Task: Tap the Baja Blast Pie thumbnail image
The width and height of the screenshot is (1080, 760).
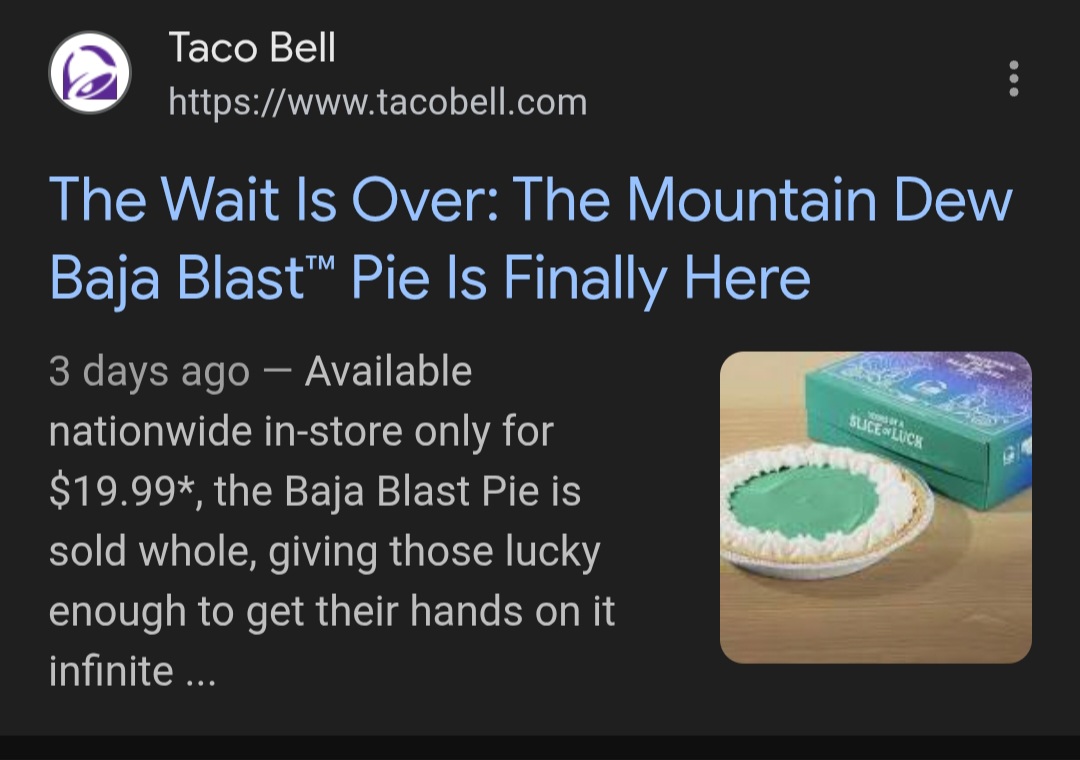Action: 875,507
